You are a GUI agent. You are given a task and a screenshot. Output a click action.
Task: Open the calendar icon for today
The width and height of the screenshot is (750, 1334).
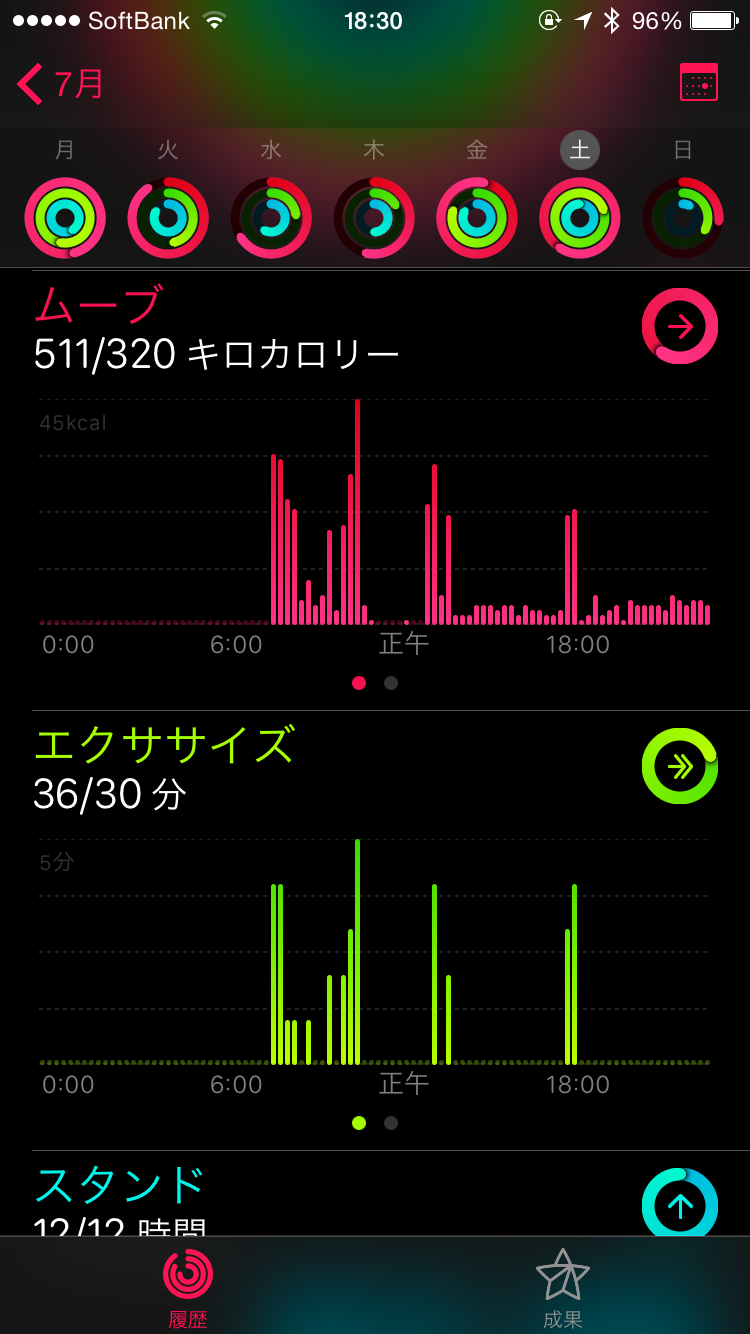(x=698, y=83)
